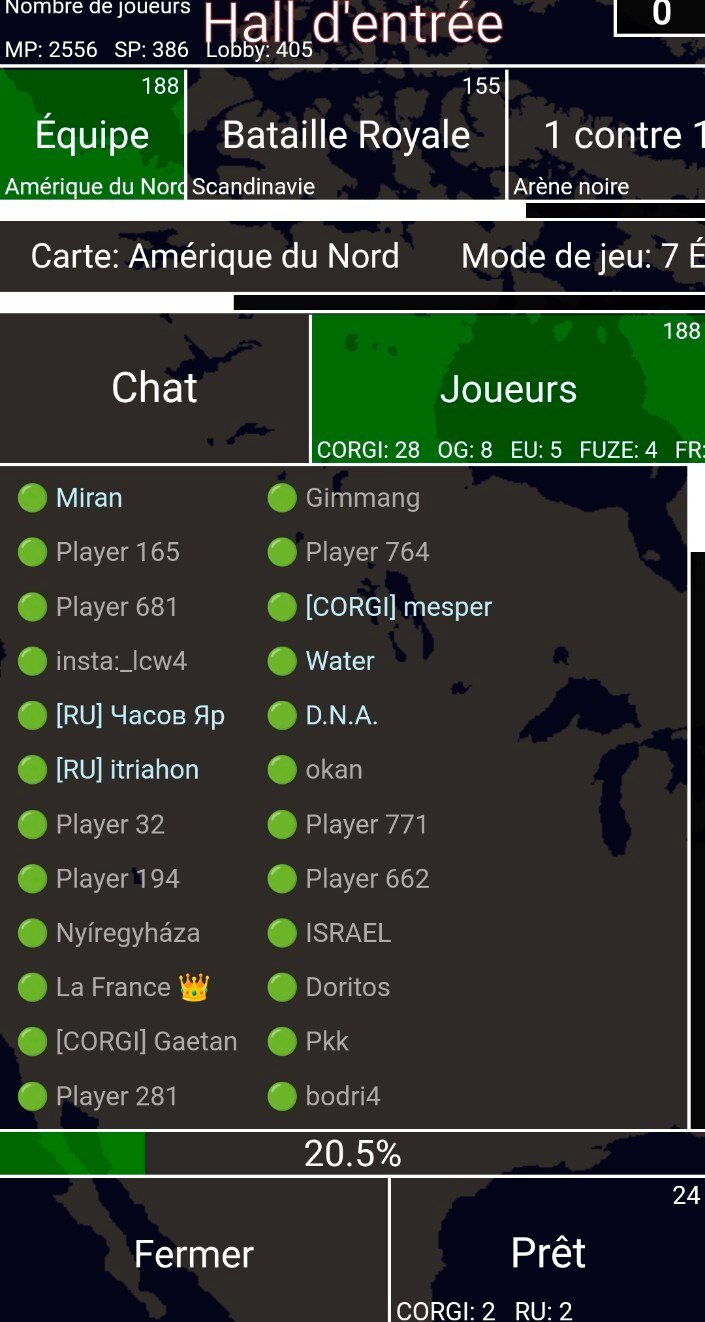Select player [RU] itriahon
Screen dimensions: 705x1322
click(127, 770)
